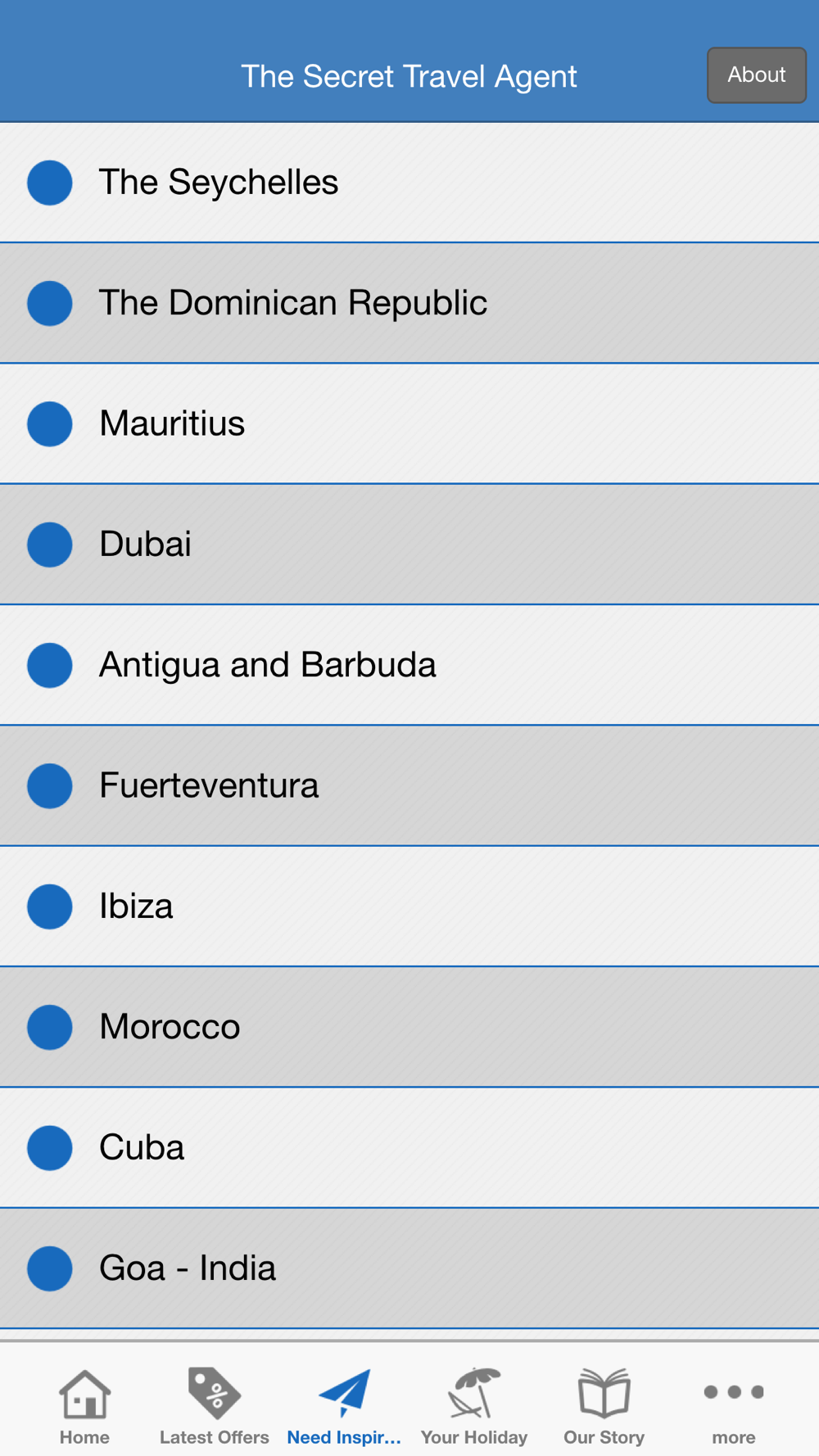Viewport: 819px width, 1456px height.
Task: Go to the Latest Offers tab
Action: (214, 1406)
